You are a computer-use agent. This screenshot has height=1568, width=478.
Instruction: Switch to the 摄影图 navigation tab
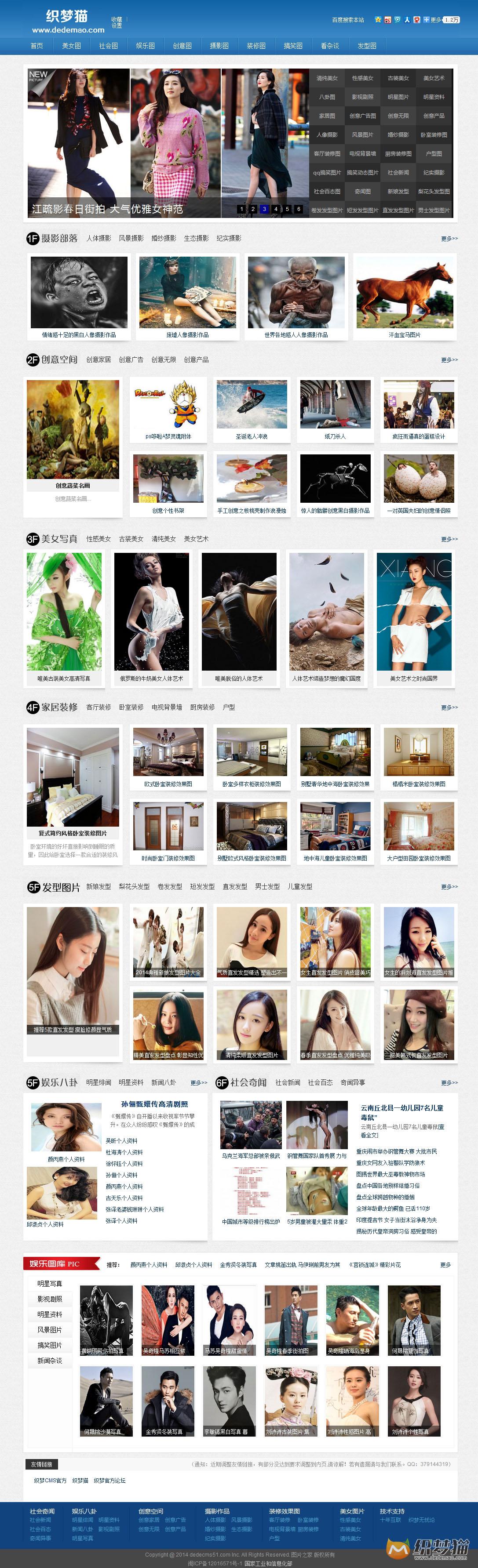pyautogui.click(x=219, y=46)
